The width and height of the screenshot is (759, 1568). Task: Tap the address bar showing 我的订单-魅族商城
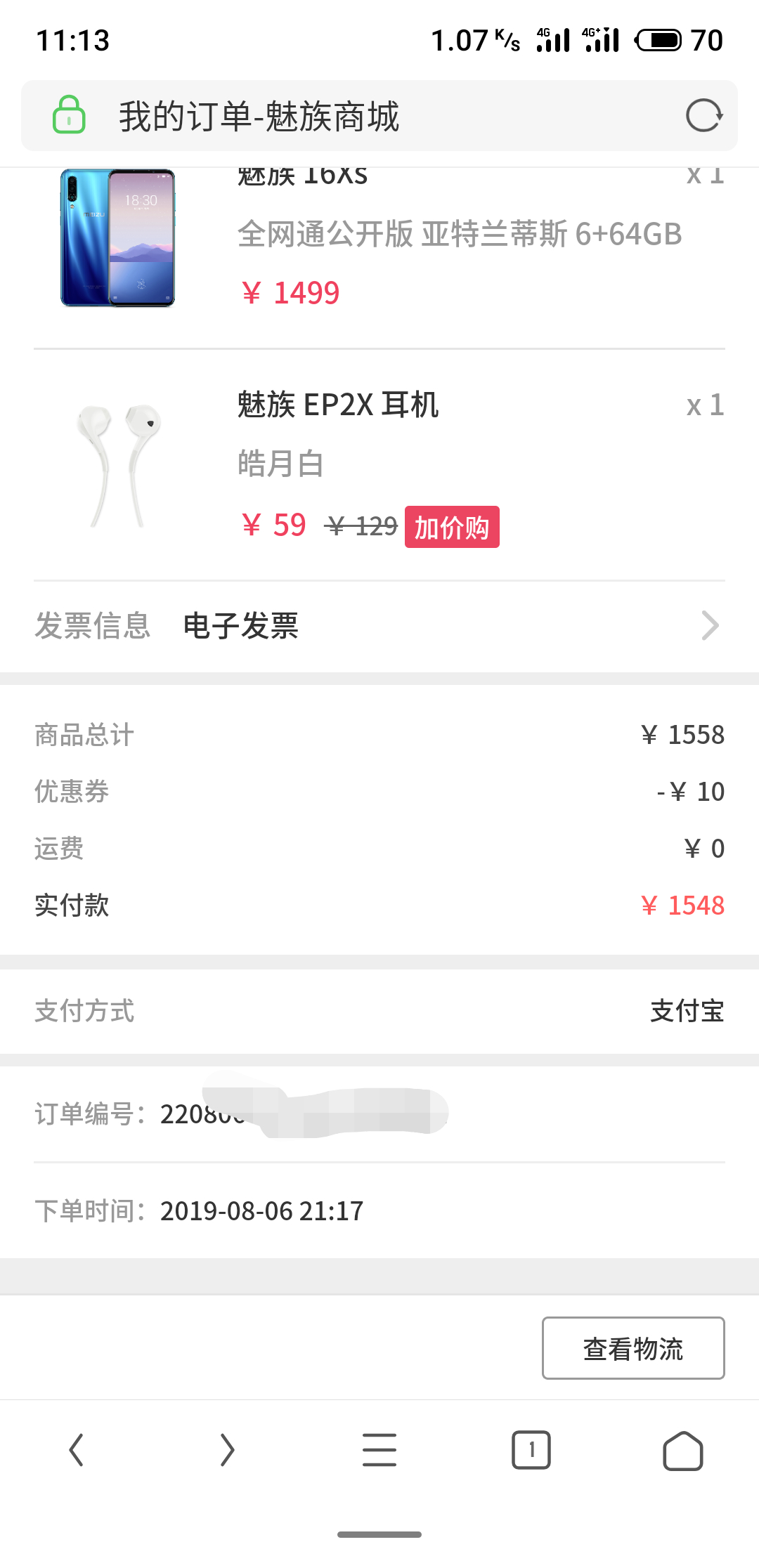click(379, 116)
